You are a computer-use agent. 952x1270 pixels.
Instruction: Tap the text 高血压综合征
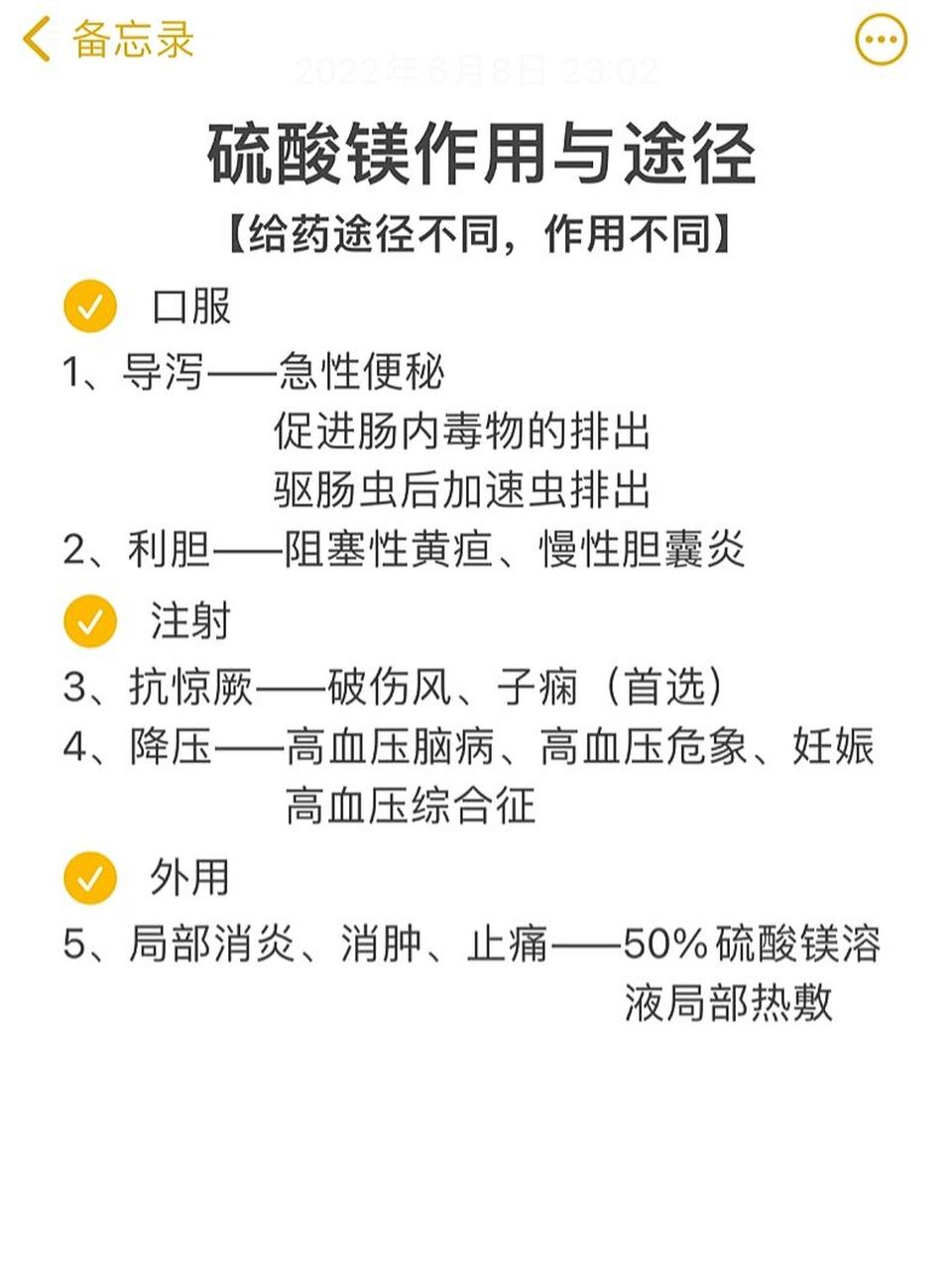point(412,809)
